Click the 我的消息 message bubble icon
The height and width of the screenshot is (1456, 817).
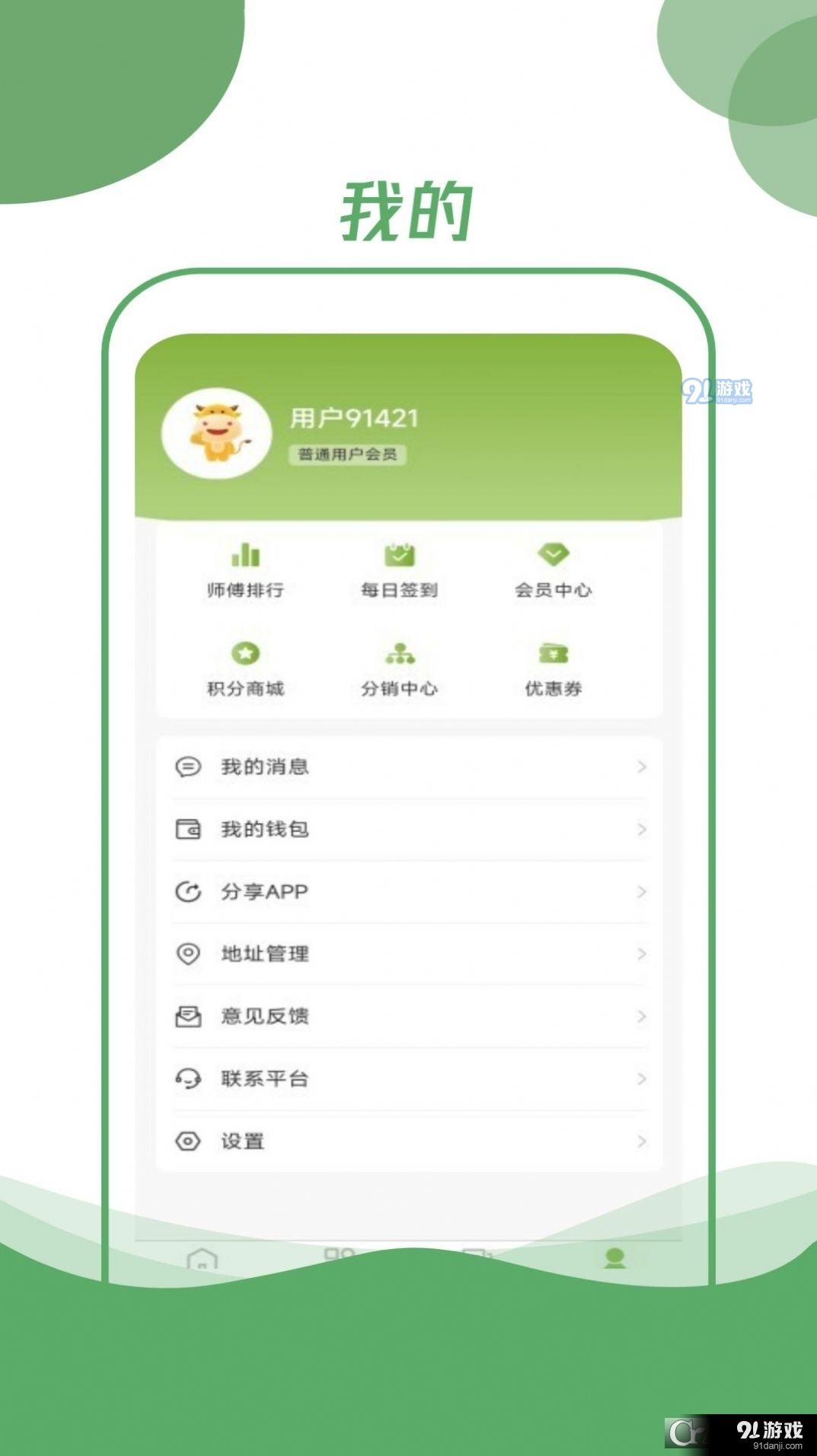188,767
